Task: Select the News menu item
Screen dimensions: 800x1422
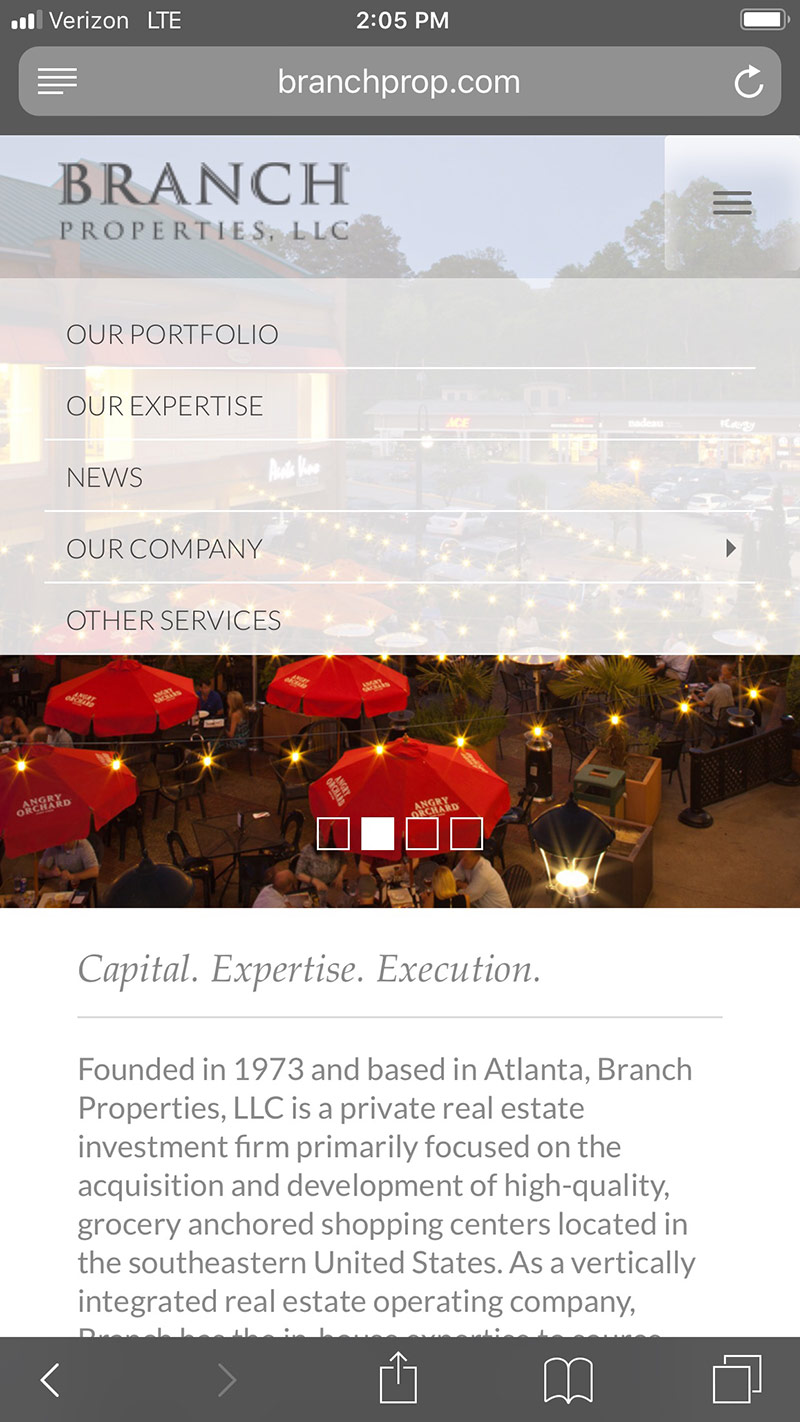Action: [105, 478]
